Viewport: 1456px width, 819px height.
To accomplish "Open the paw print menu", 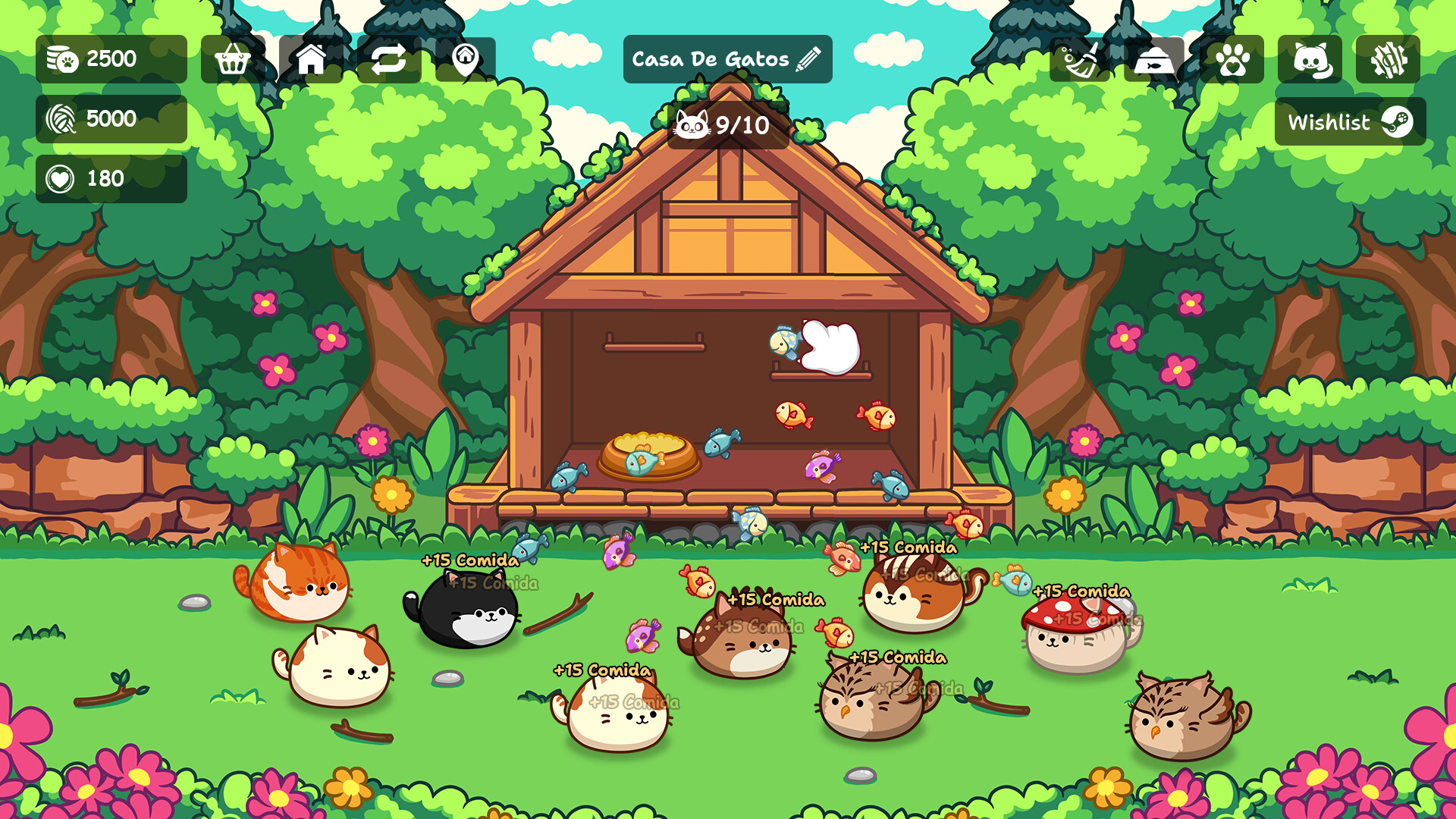I will (1232, 59).
